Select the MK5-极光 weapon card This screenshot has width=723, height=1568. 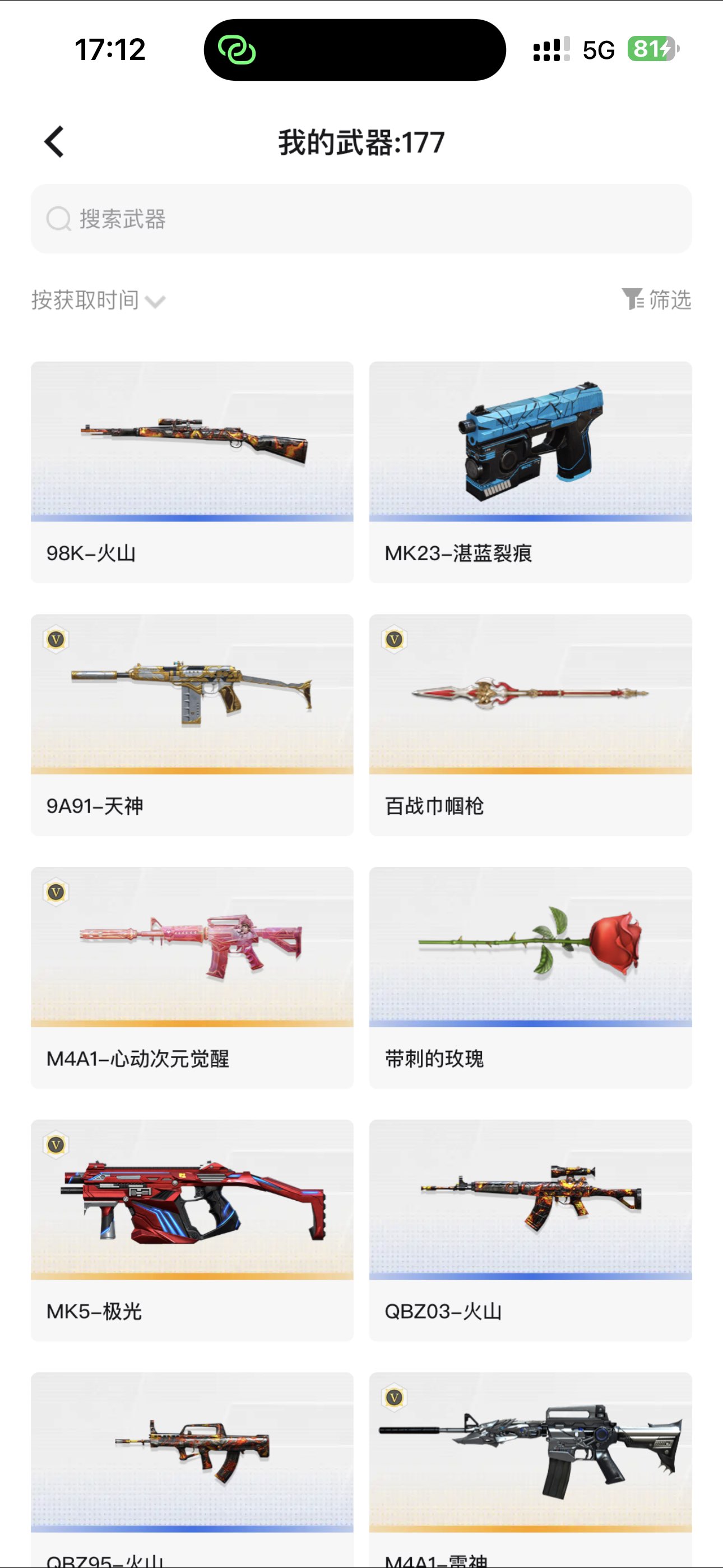192,1230
